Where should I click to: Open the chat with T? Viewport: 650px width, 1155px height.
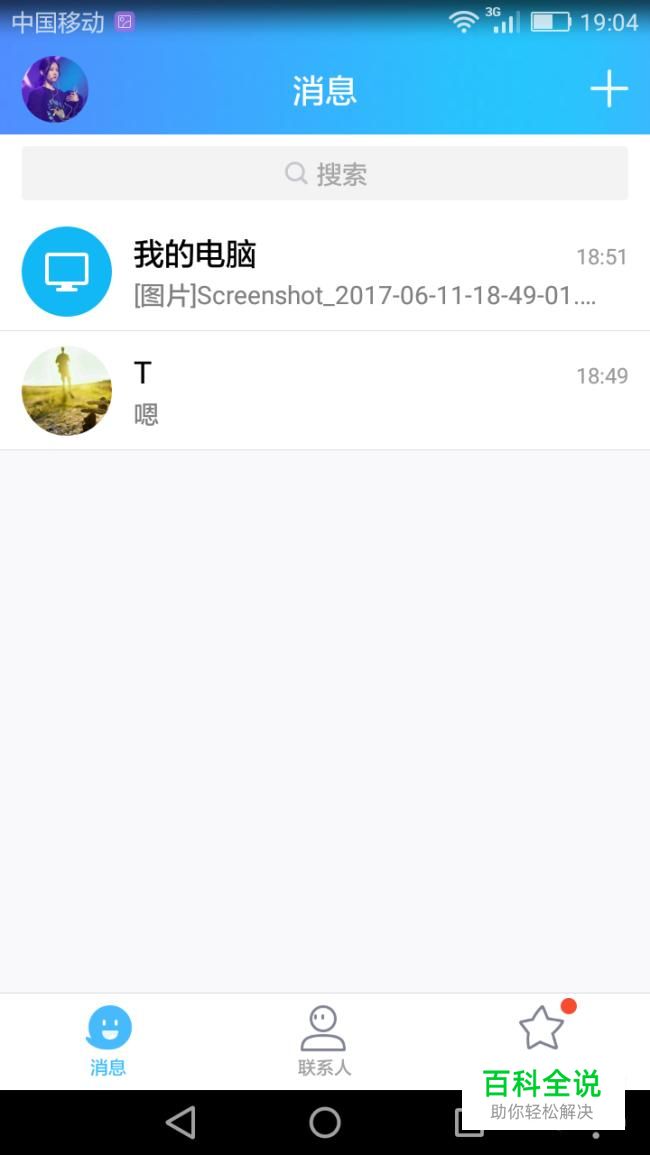tap(325, 391)
